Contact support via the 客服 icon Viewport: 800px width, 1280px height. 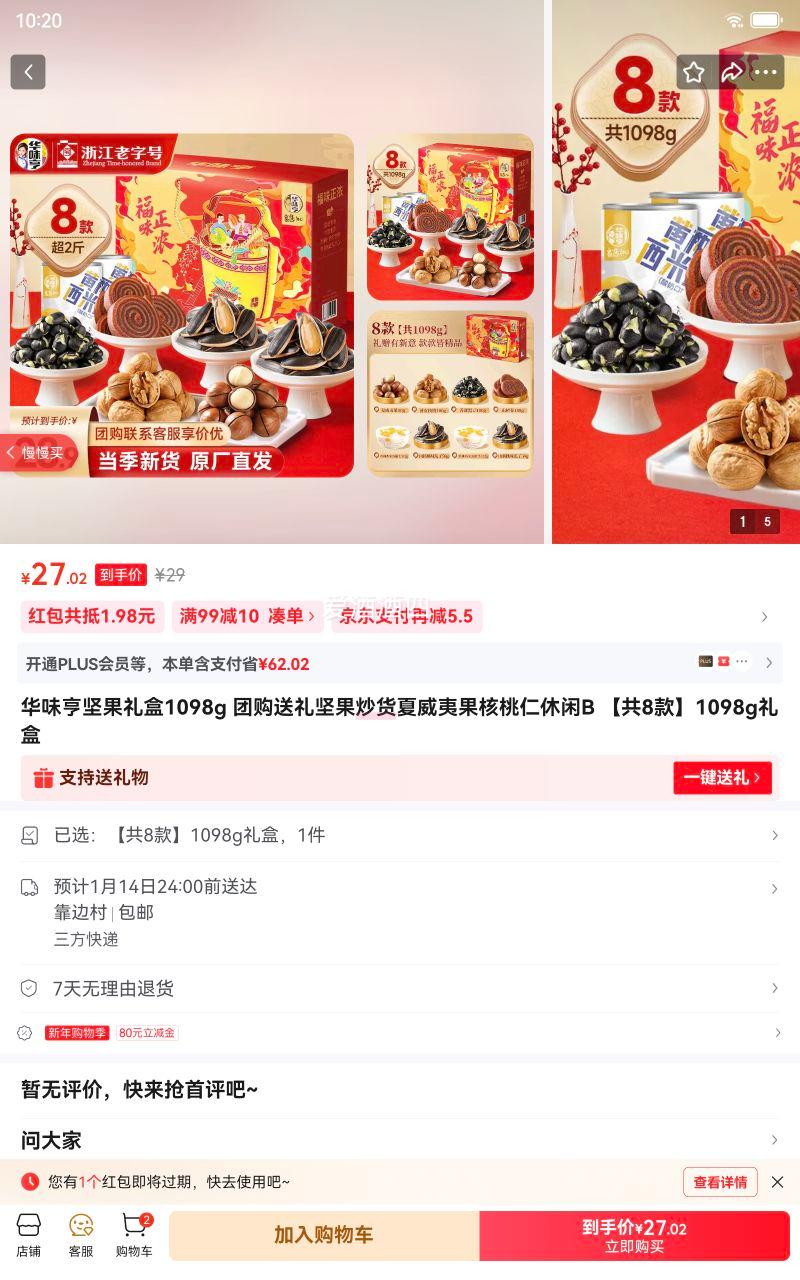[x=80, y=1235]
